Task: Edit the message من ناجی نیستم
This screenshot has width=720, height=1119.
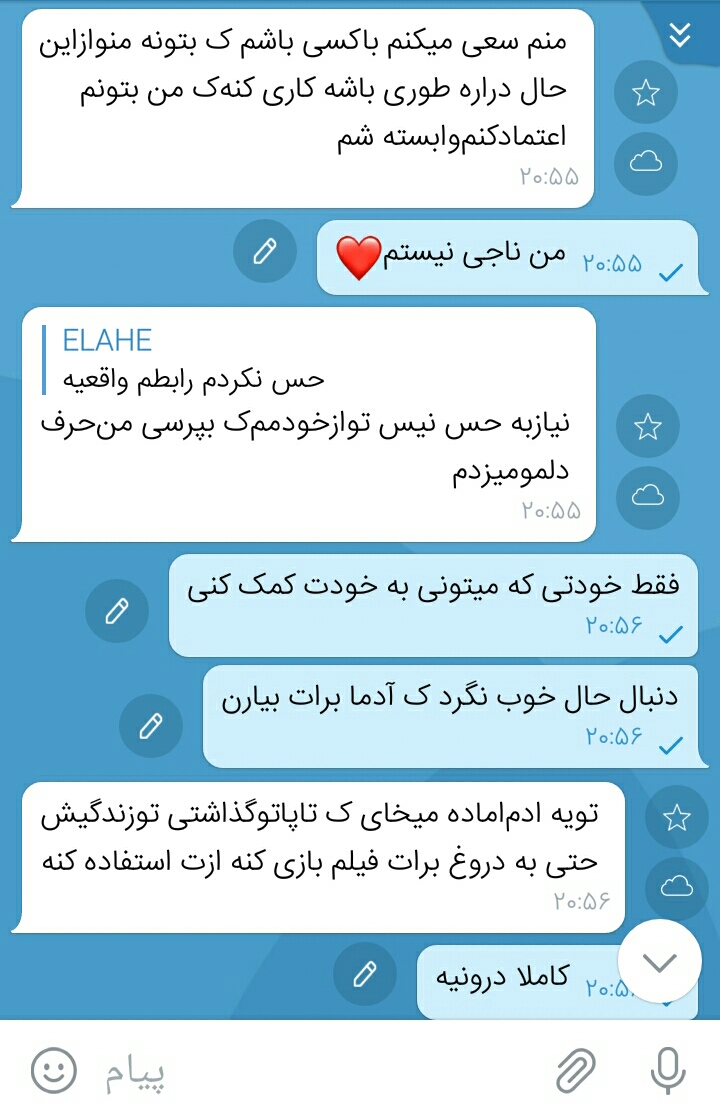Action: 264,251
